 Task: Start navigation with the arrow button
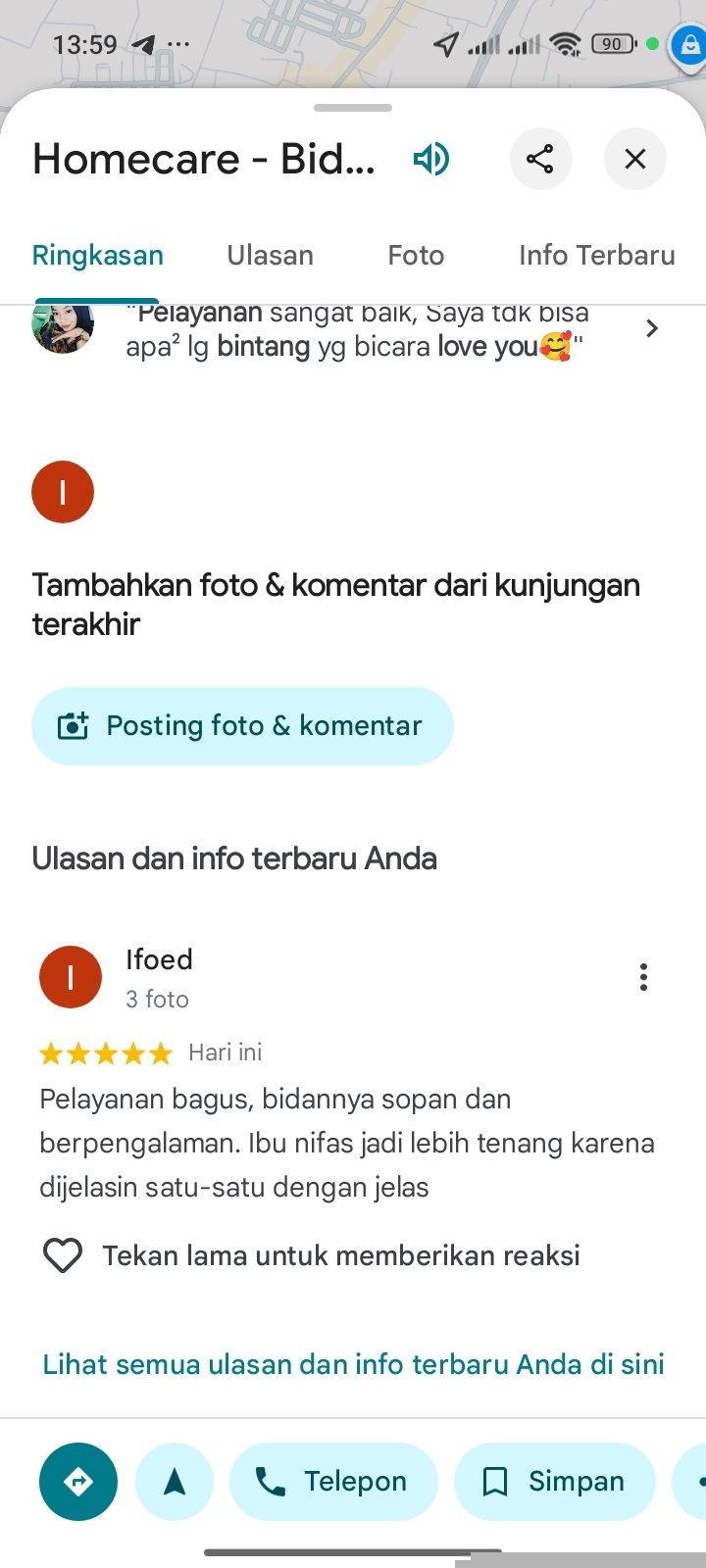[x=175, y=1482]
